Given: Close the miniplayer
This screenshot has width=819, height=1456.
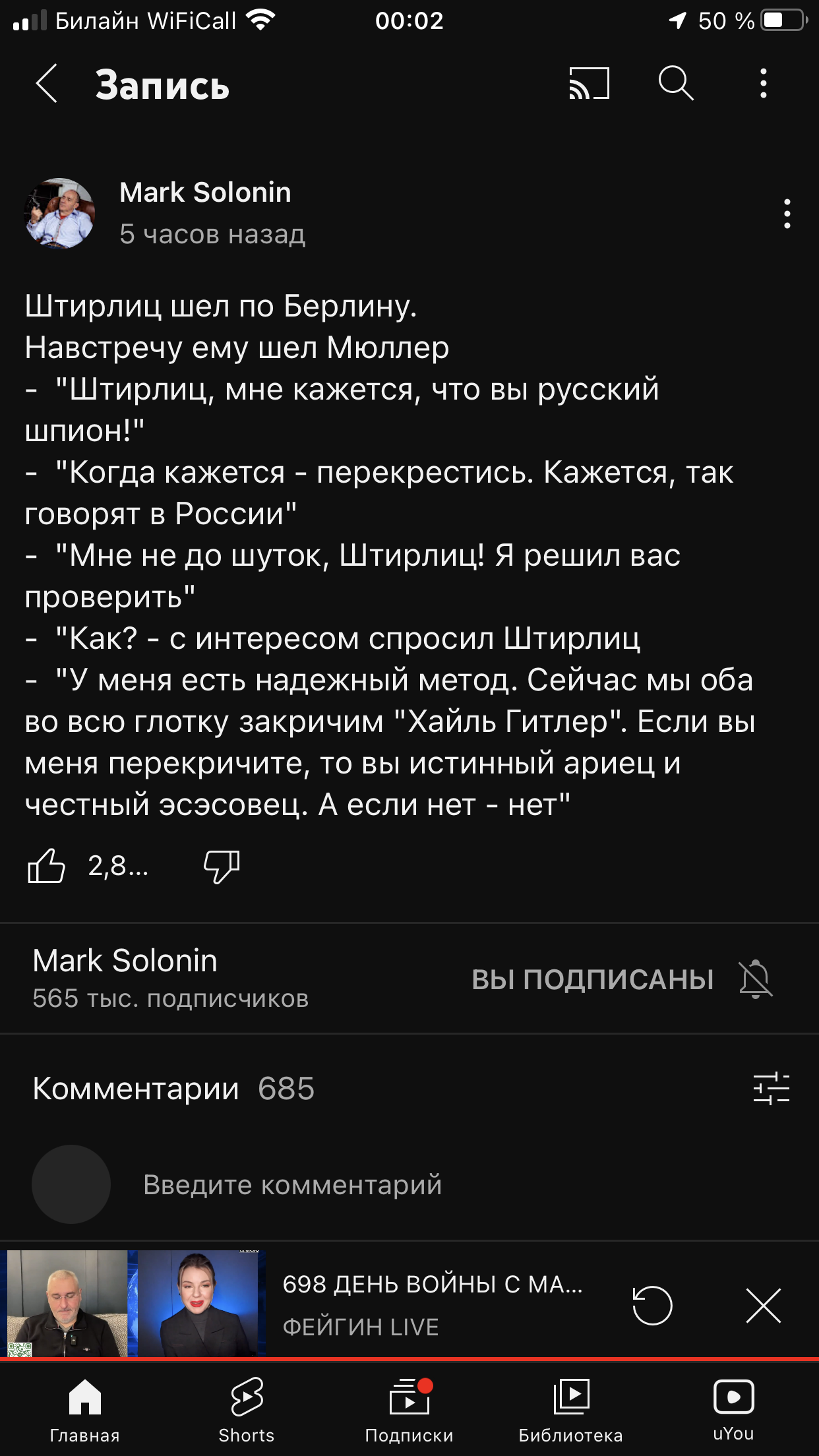Looking at the screenshot, I should click(763, 1305).
